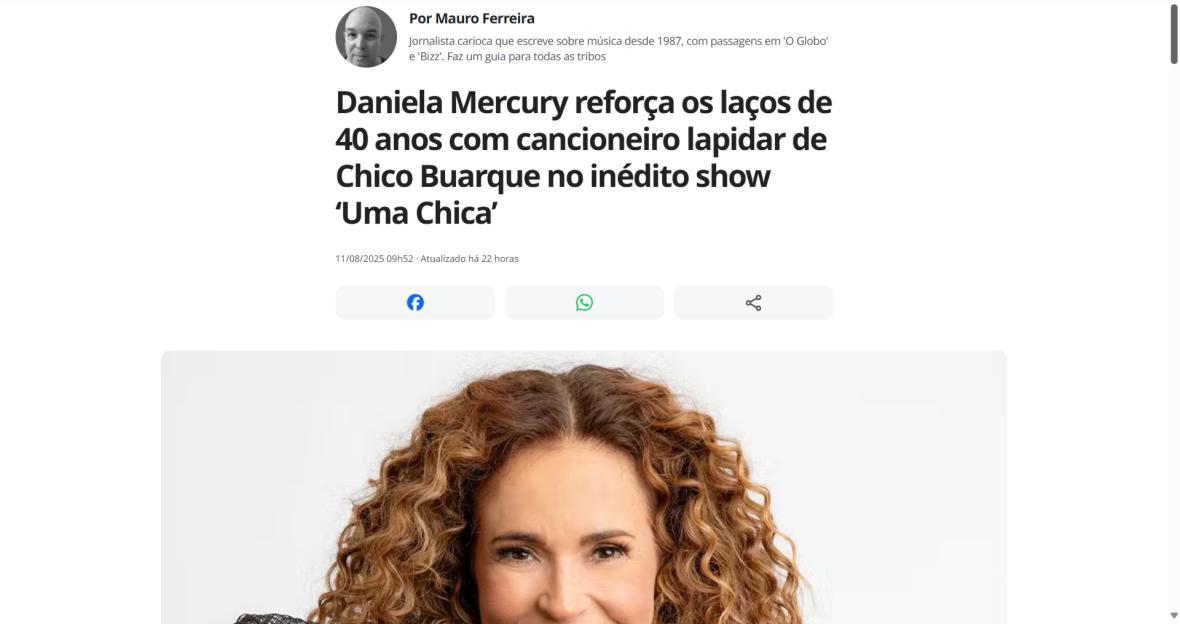Open the general share options button

pyautogui.click(x=753, y=303)
